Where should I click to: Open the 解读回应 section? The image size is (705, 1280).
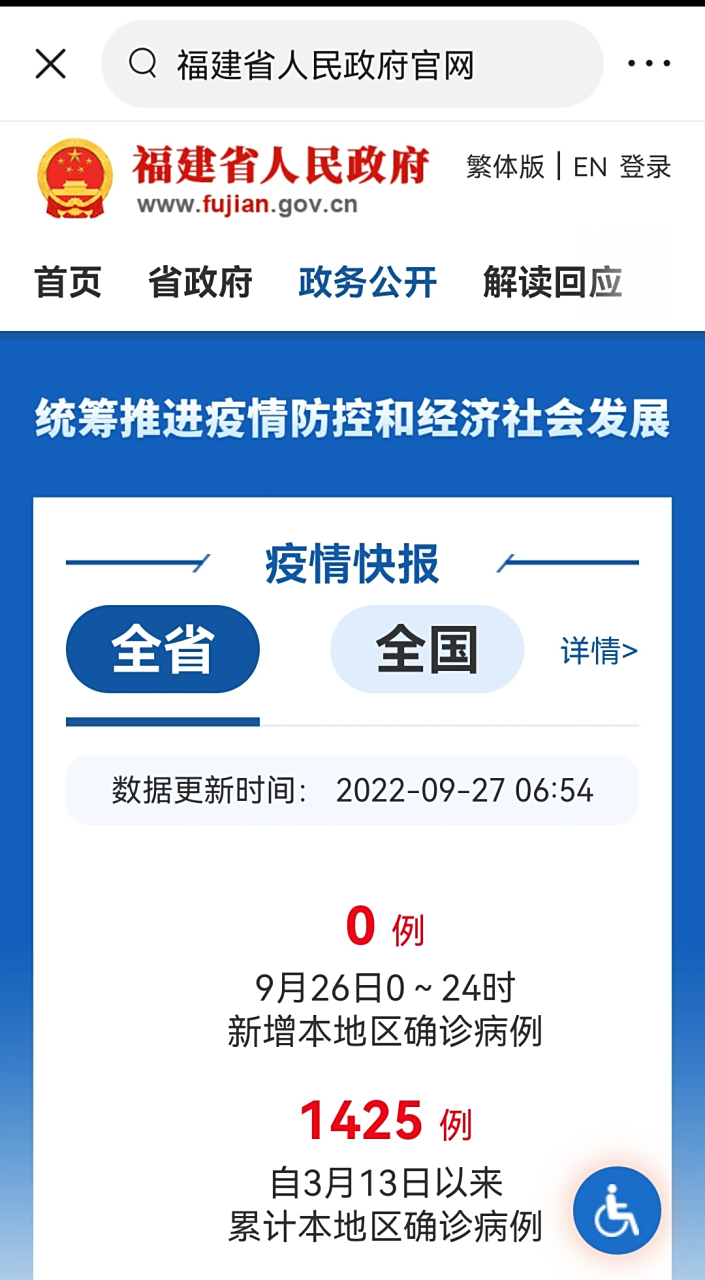[552, 283]
